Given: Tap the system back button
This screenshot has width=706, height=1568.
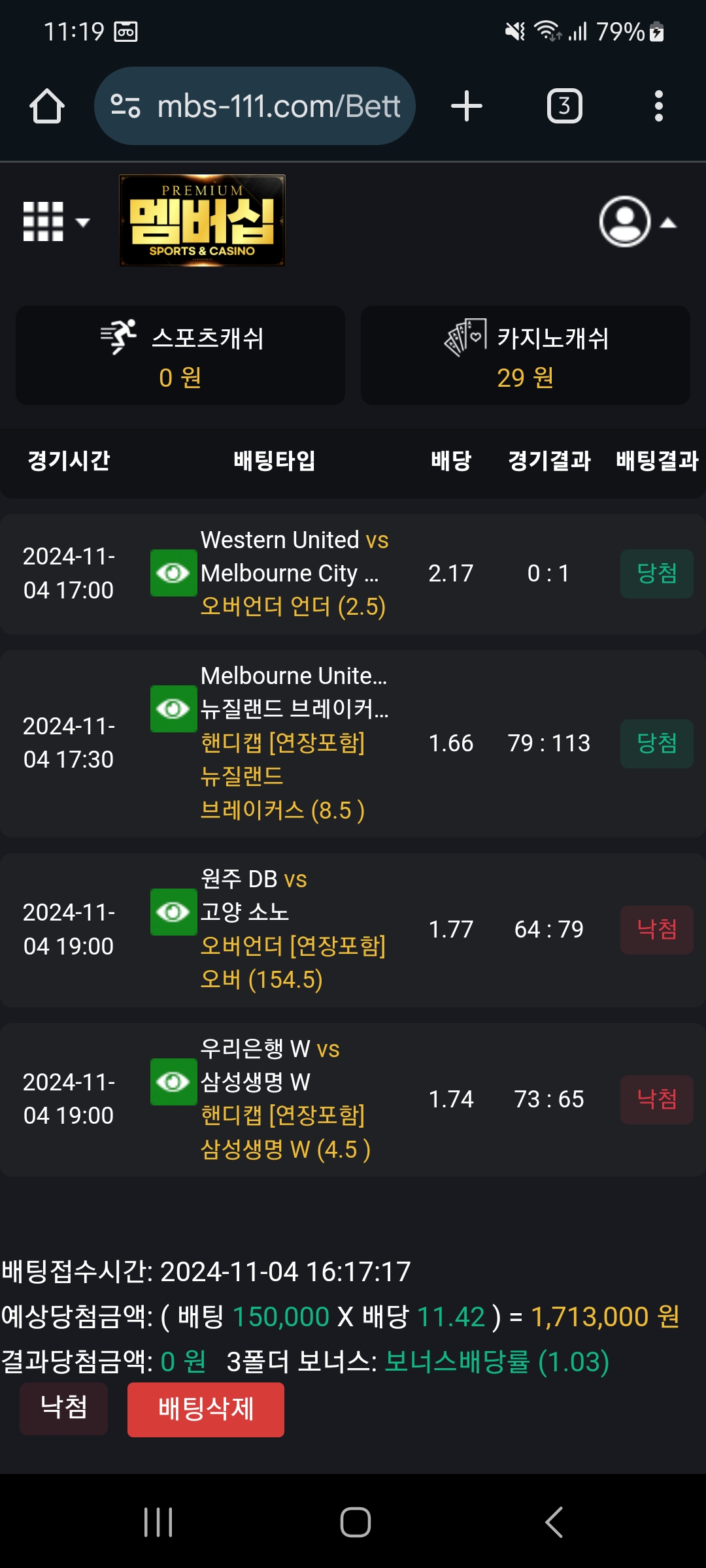Looking at the screenshot, I should pos(554,1522).
